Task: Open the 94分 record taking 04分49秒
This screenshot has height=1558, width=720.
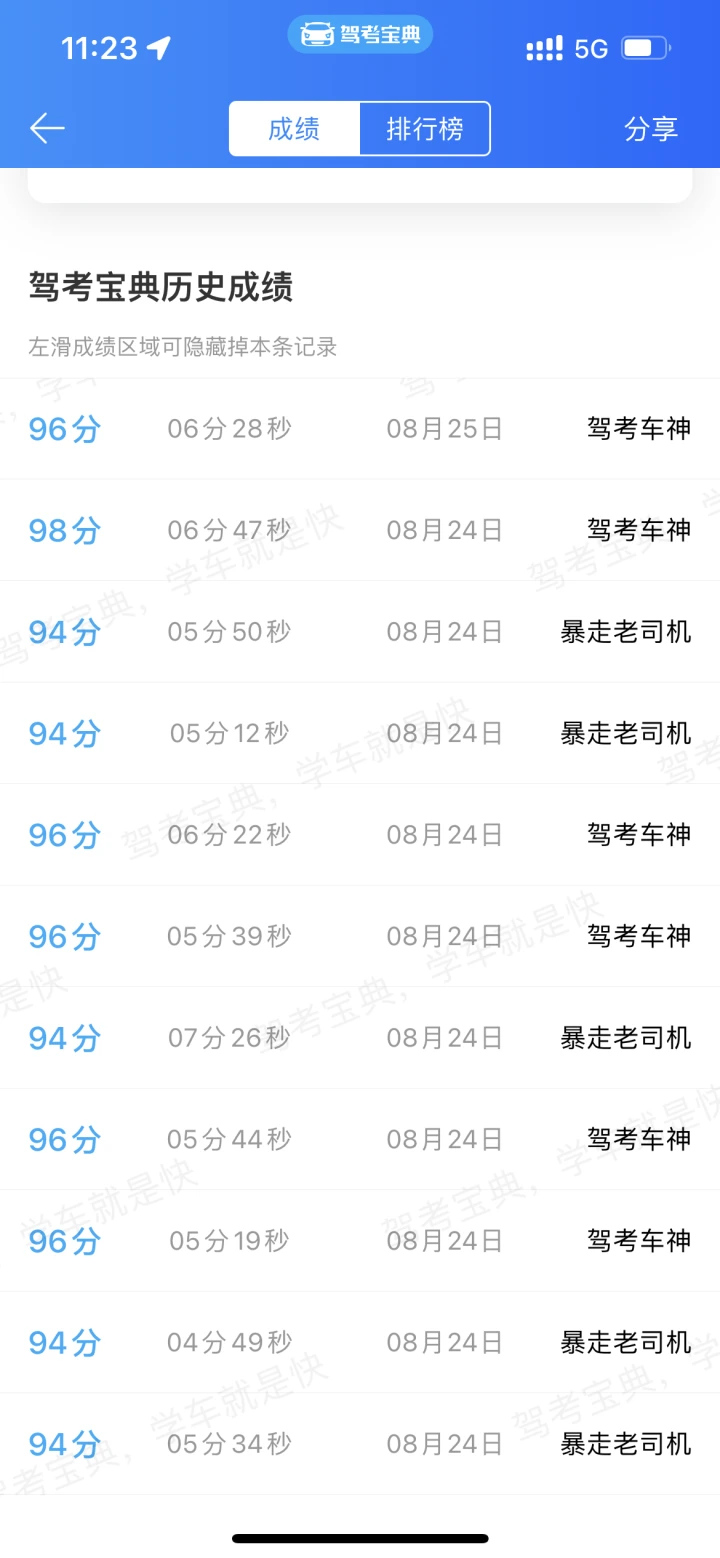Action: (x=360, y=1342)
